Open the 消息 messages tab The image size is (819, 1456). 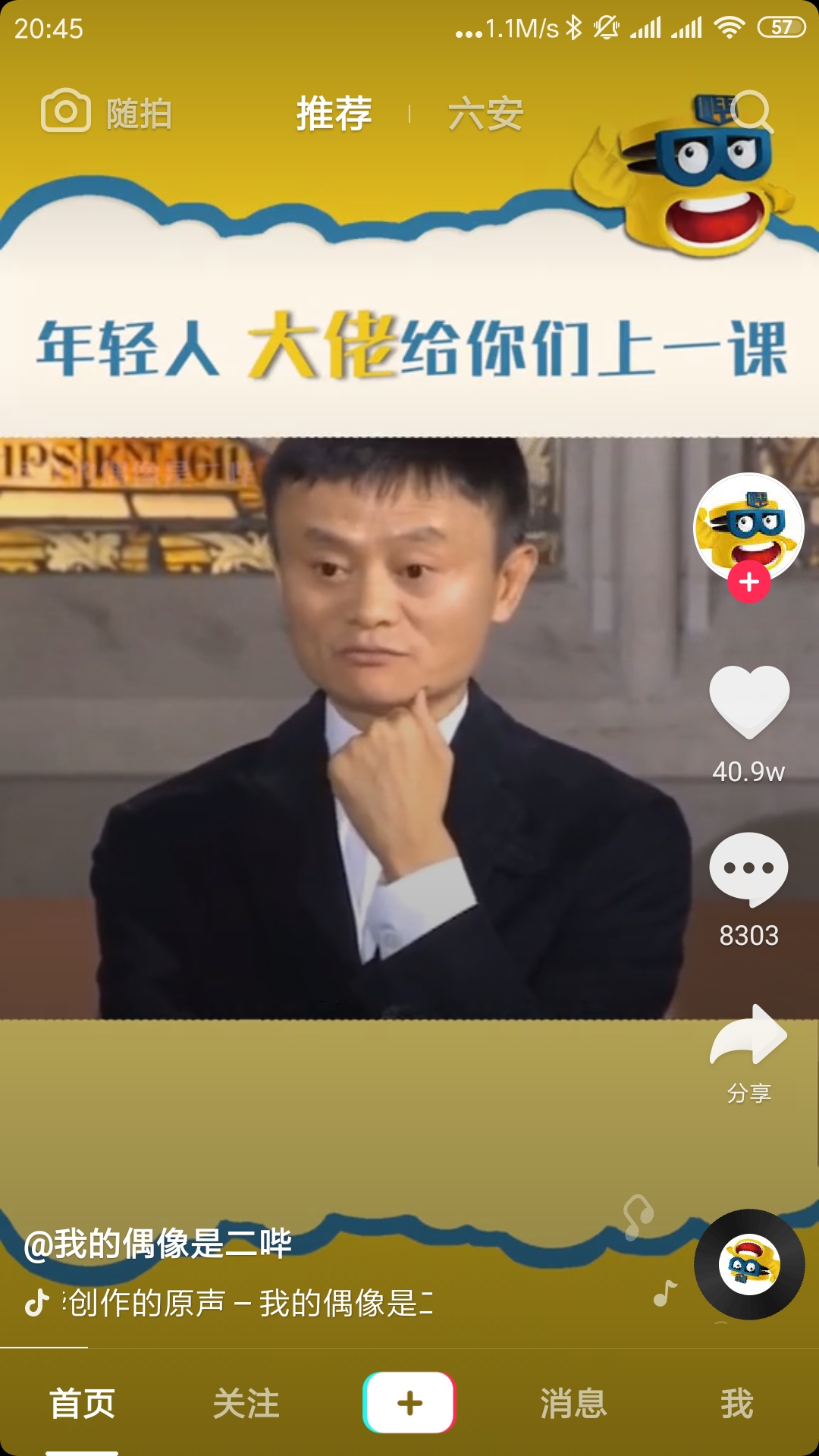point(573,1403)
